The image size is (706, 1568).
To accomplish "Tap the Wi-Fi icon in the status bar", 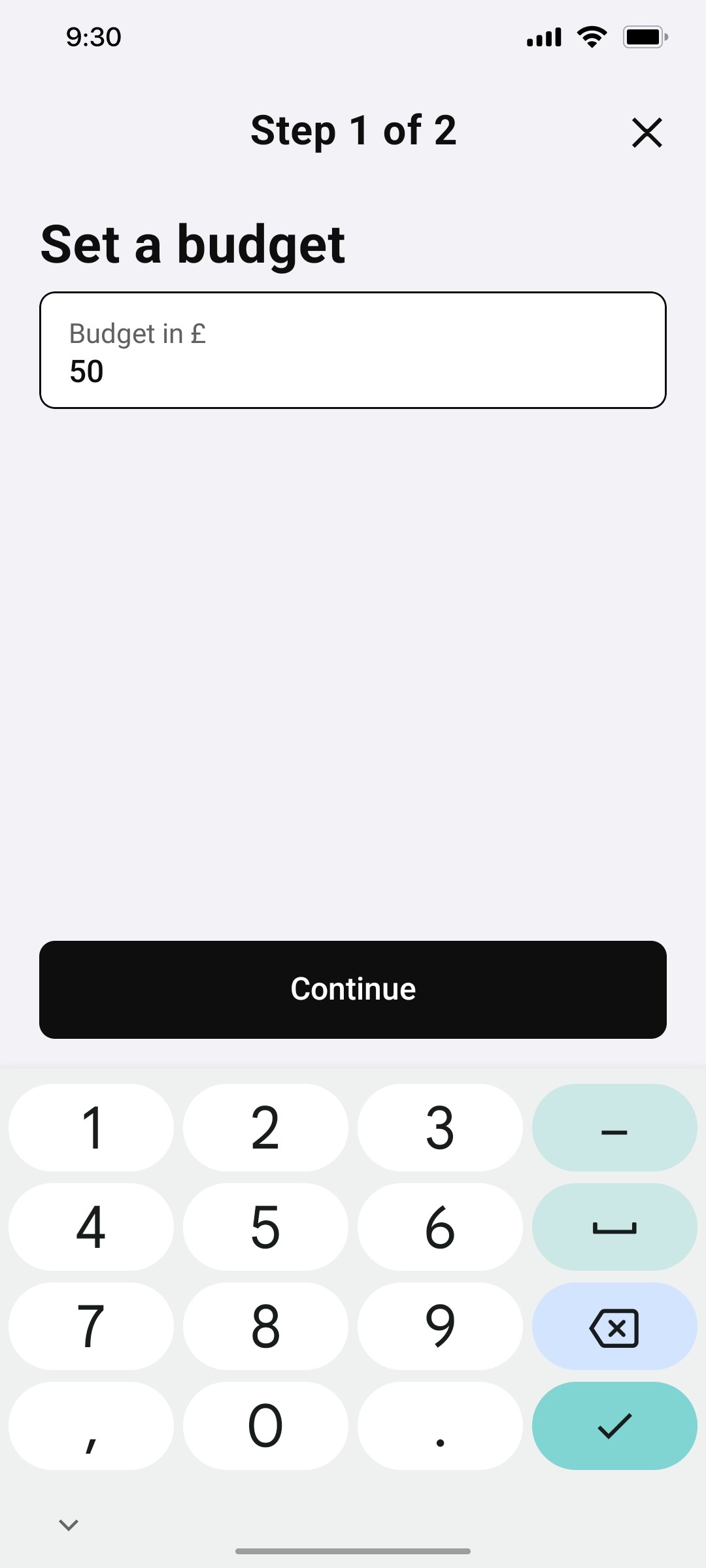I will click(x=592, y=37).
